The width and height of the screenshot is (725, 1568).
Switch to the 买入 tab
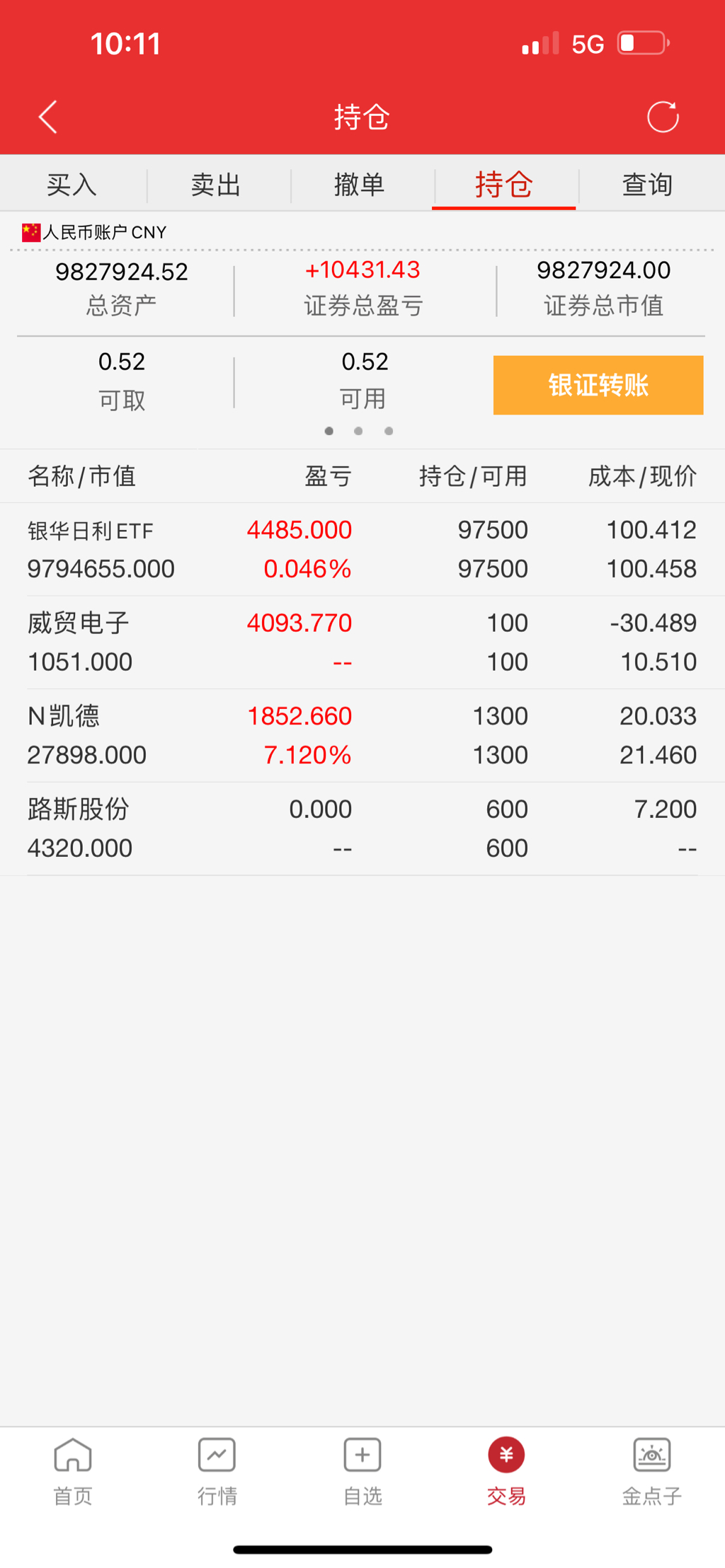pos(72,185)
